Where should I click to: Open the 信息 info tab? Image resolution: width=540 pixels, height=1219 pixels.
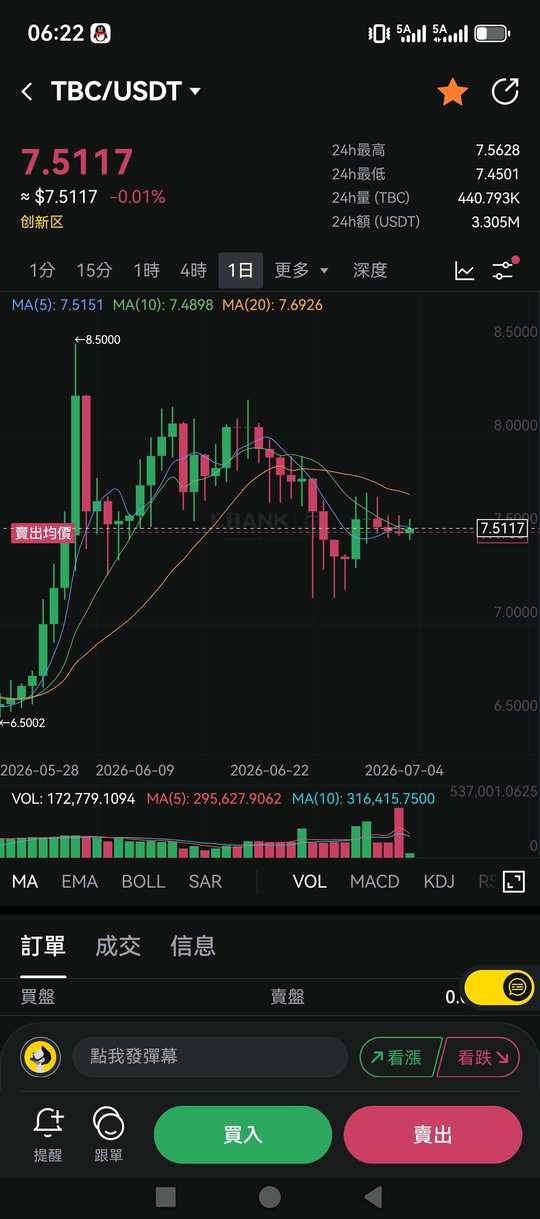click(193, 946)
